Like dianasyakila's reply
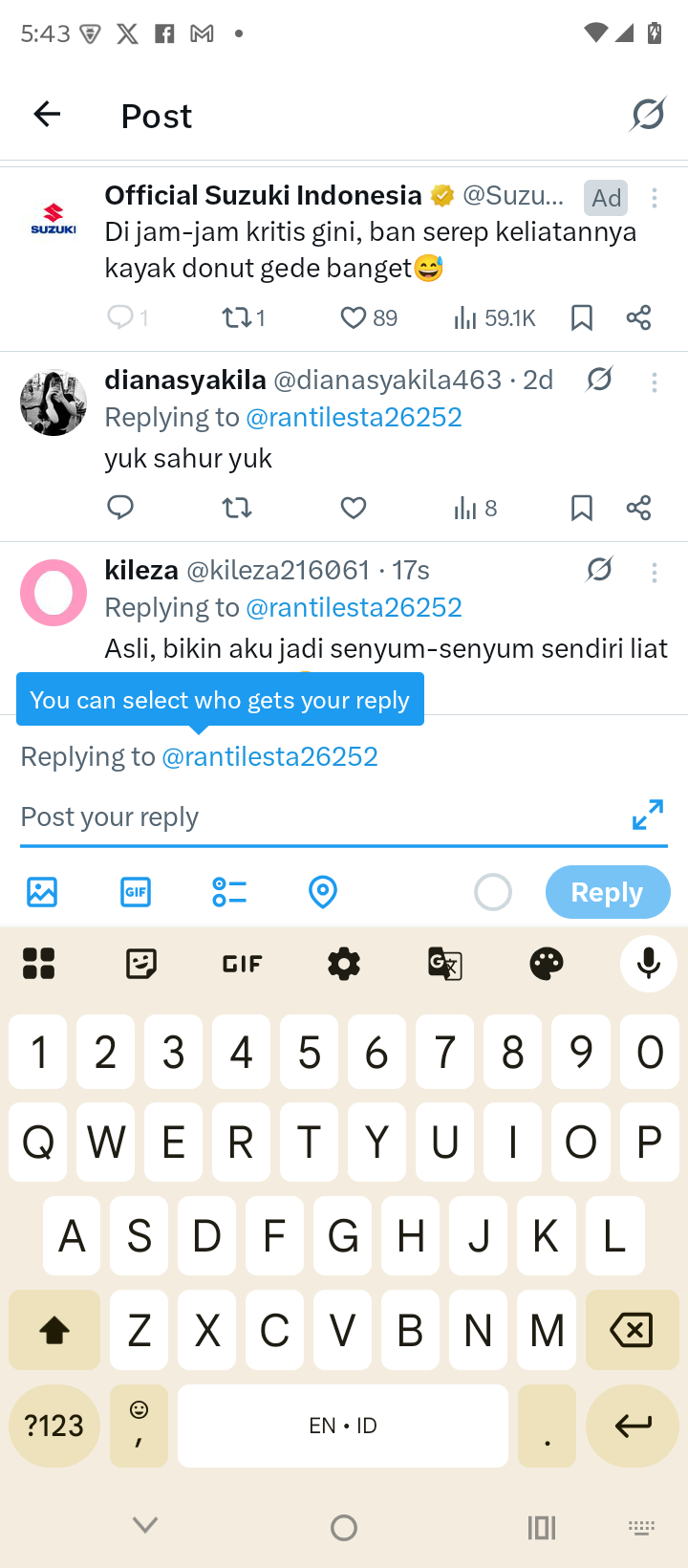688x1568 pixels. 354,508
